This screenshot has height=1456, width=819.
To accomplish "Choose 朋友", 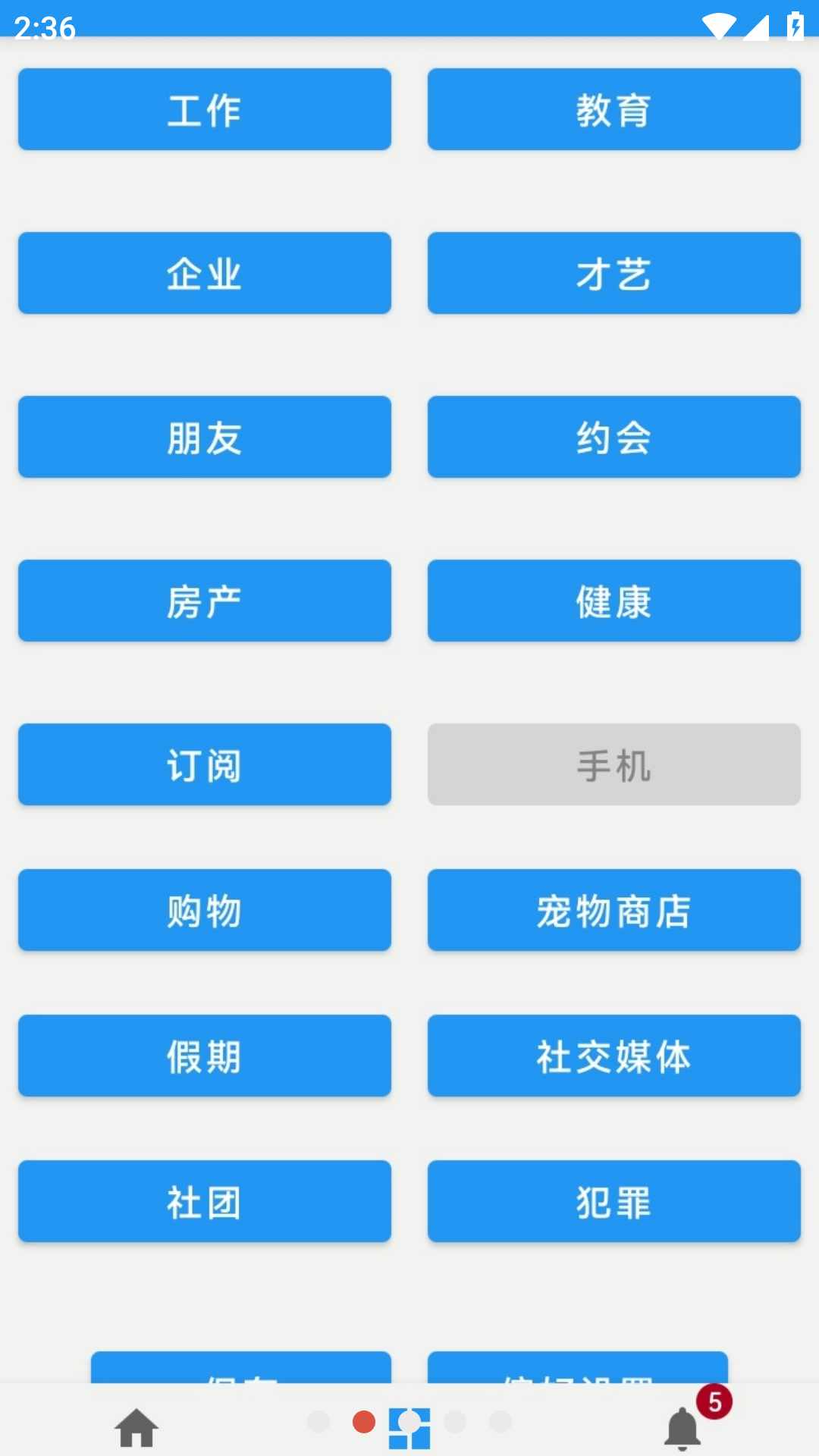I will tap(205, 437).
